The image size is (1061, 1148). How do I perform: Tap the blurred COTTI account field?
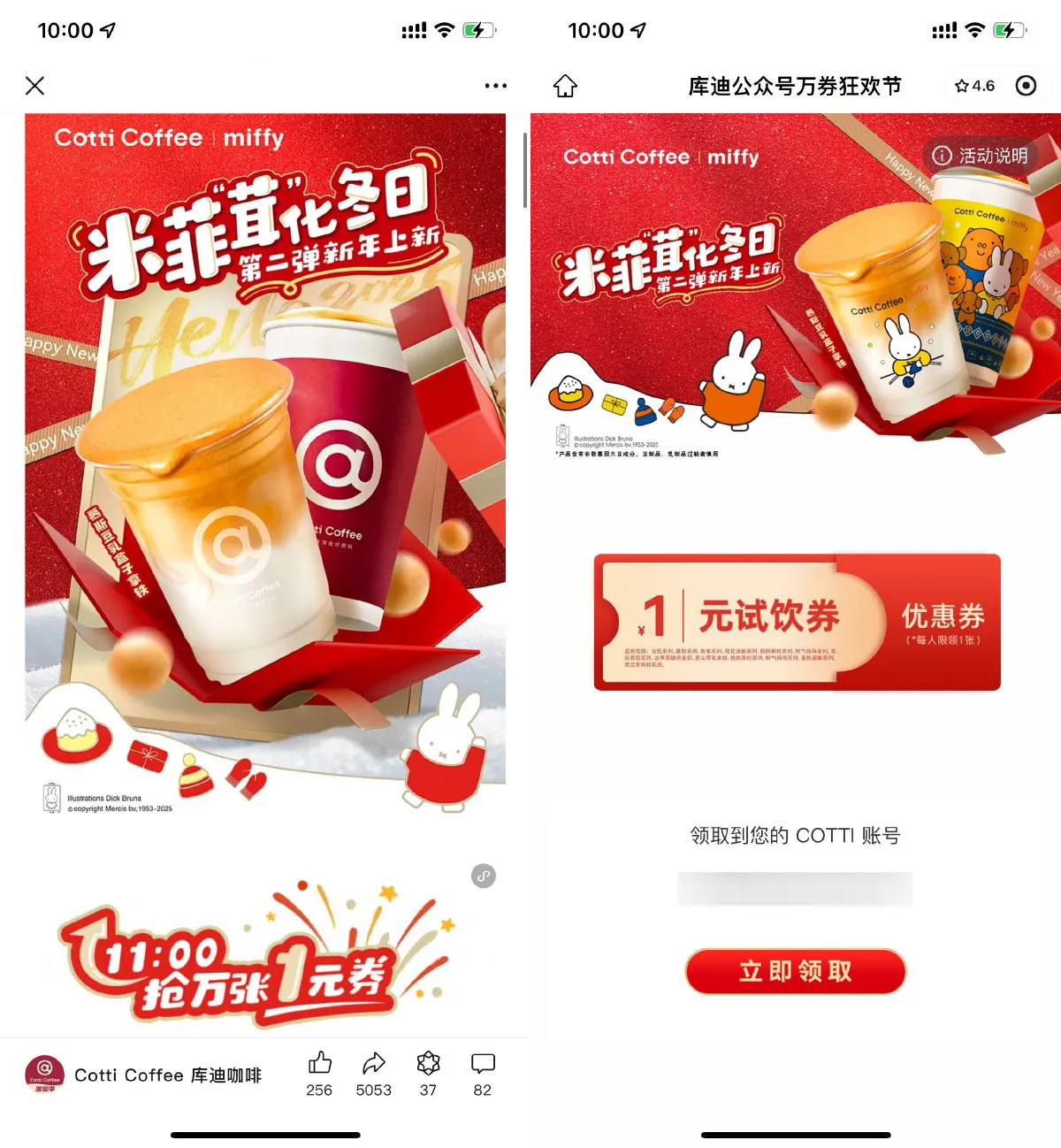(794, 890)
